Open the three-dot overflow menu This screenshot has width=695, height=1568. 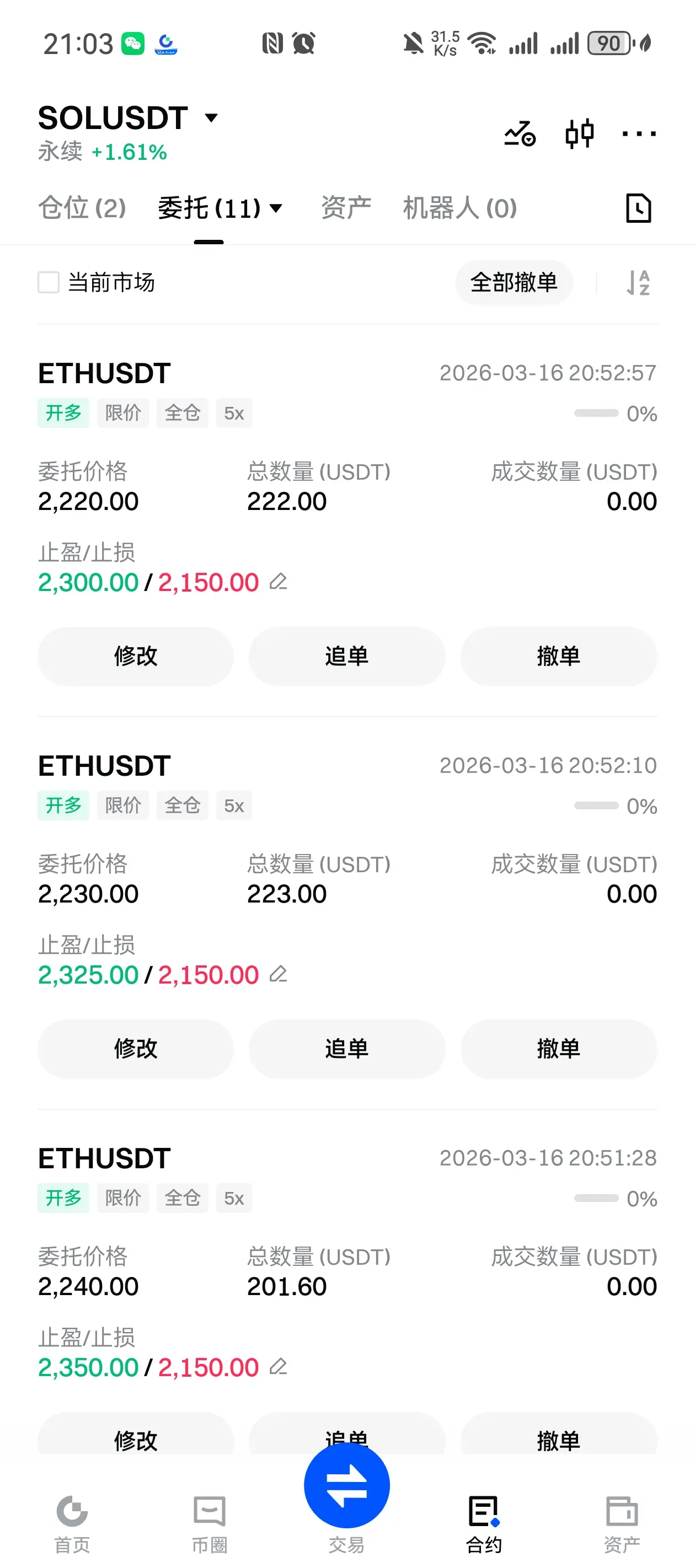(638, 133)
